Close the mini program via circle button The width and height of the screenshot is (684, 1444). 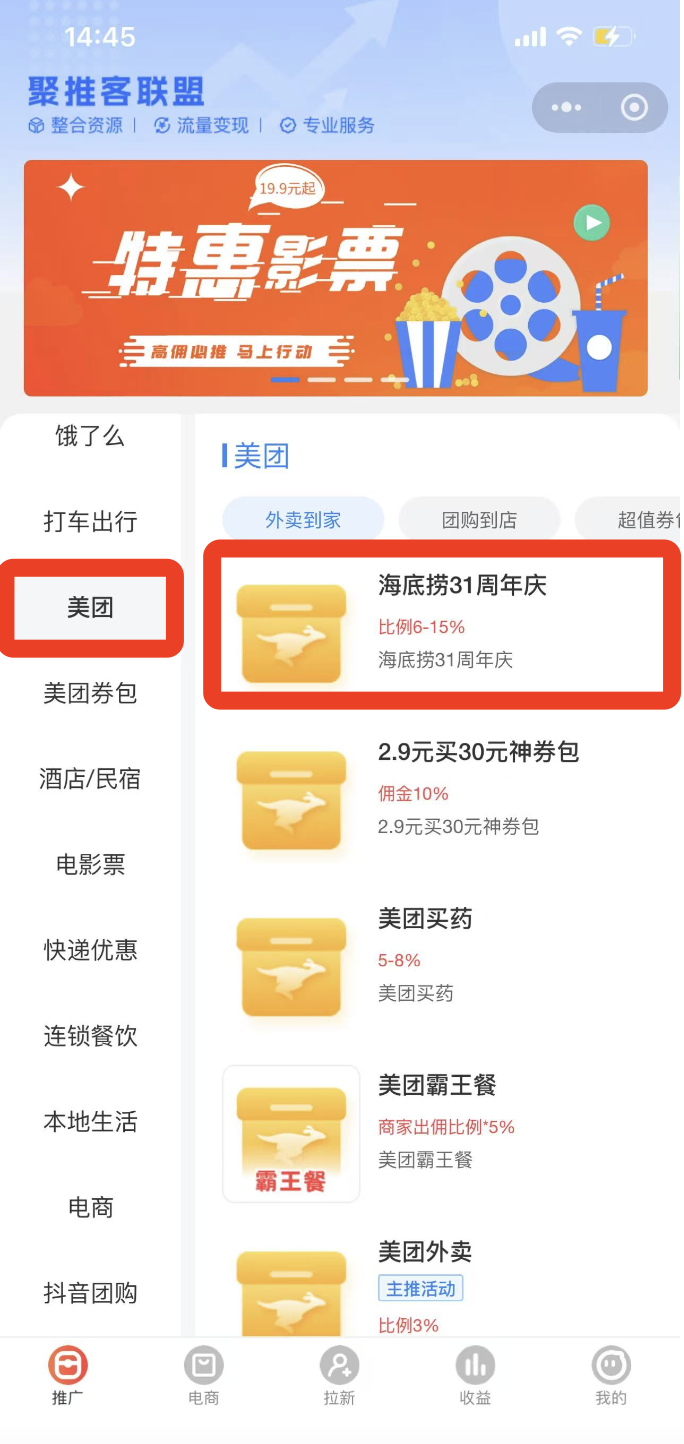tap(634, 108)
